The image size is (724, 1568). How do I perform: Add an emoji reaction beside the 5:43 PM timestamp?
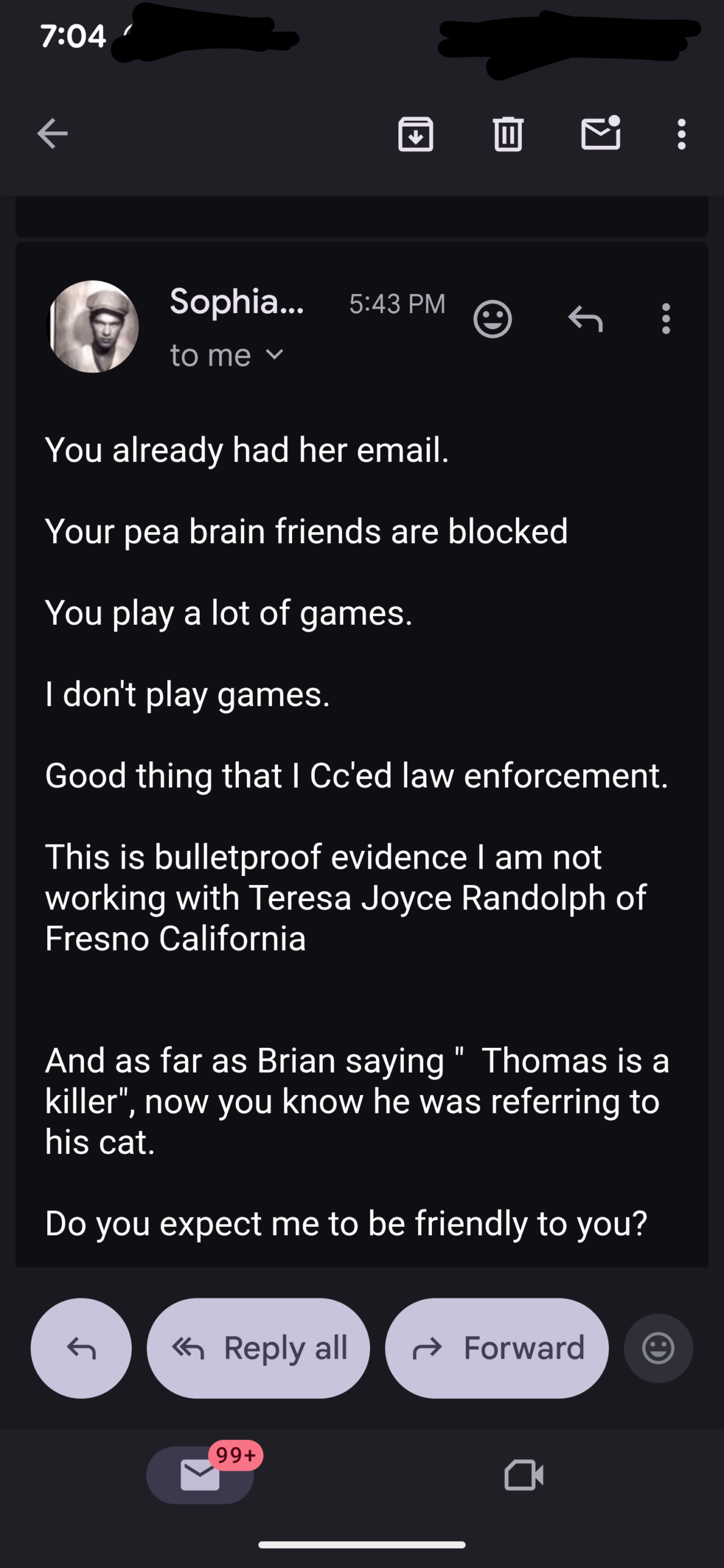click(492, 318)
